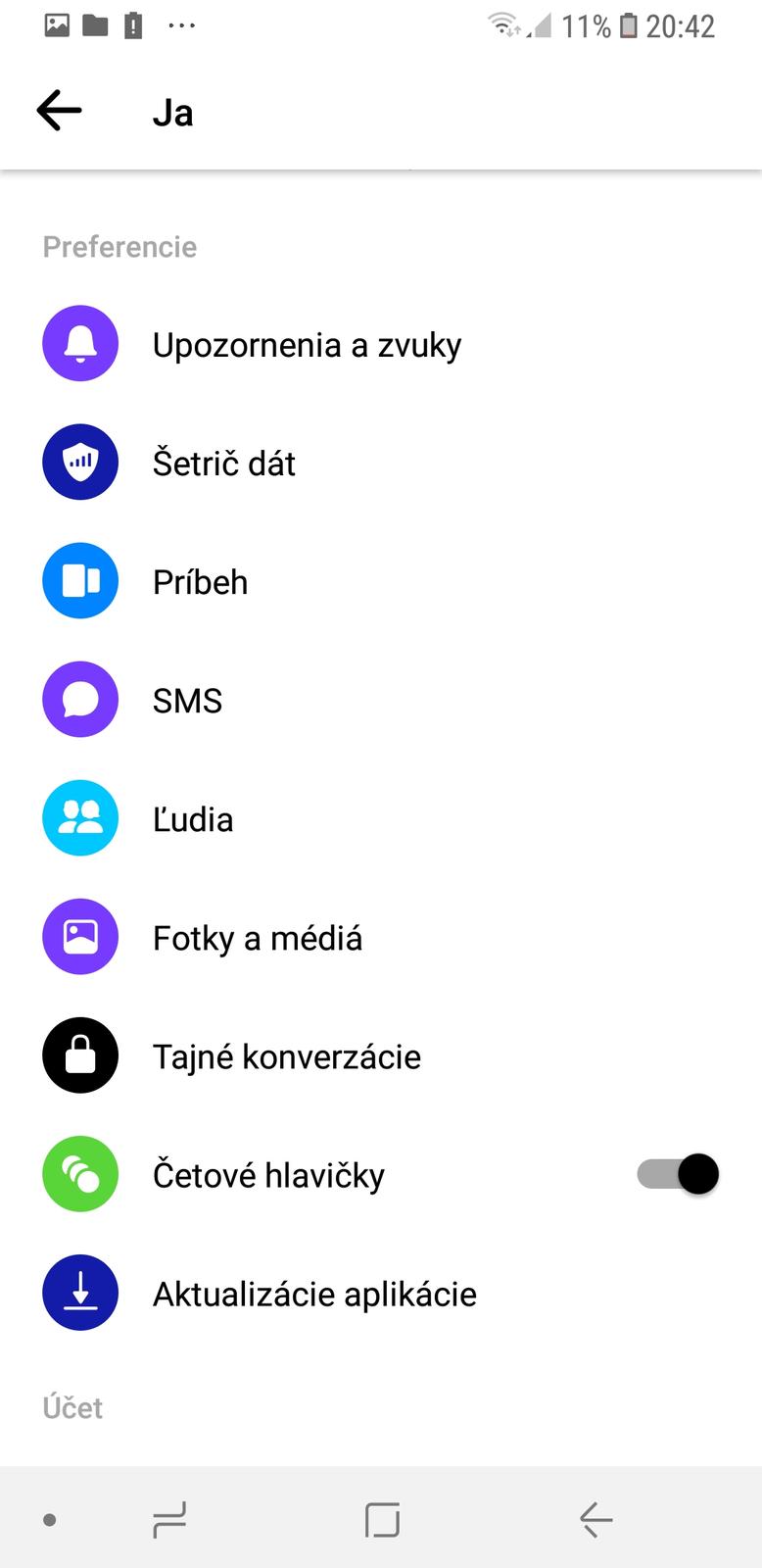
Task: Toggle the Četové hlavičky switch
Action: [x=678, y=1174]
